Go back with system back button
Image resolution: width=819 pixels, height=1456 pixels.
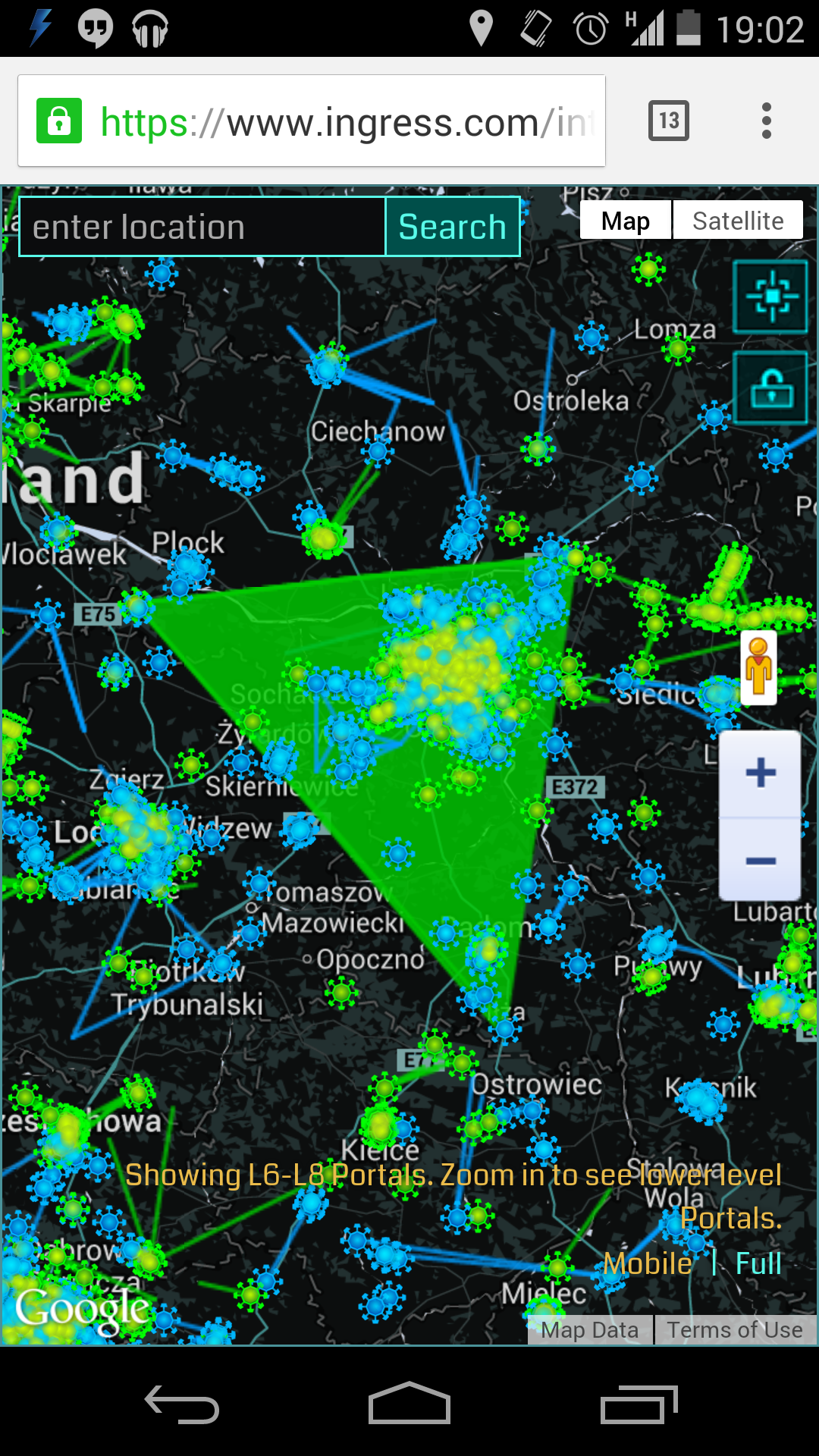[x=182, y=1405]
